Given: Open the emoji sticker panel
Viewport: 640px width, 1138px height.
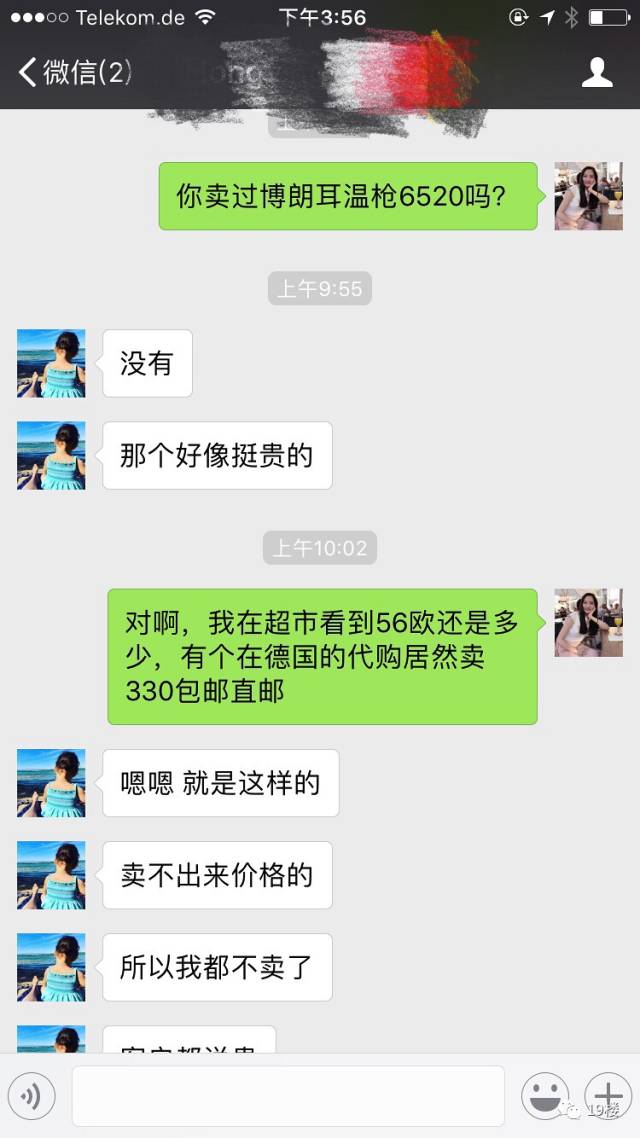Looking at the screenshot, I should coord(546,1097).
